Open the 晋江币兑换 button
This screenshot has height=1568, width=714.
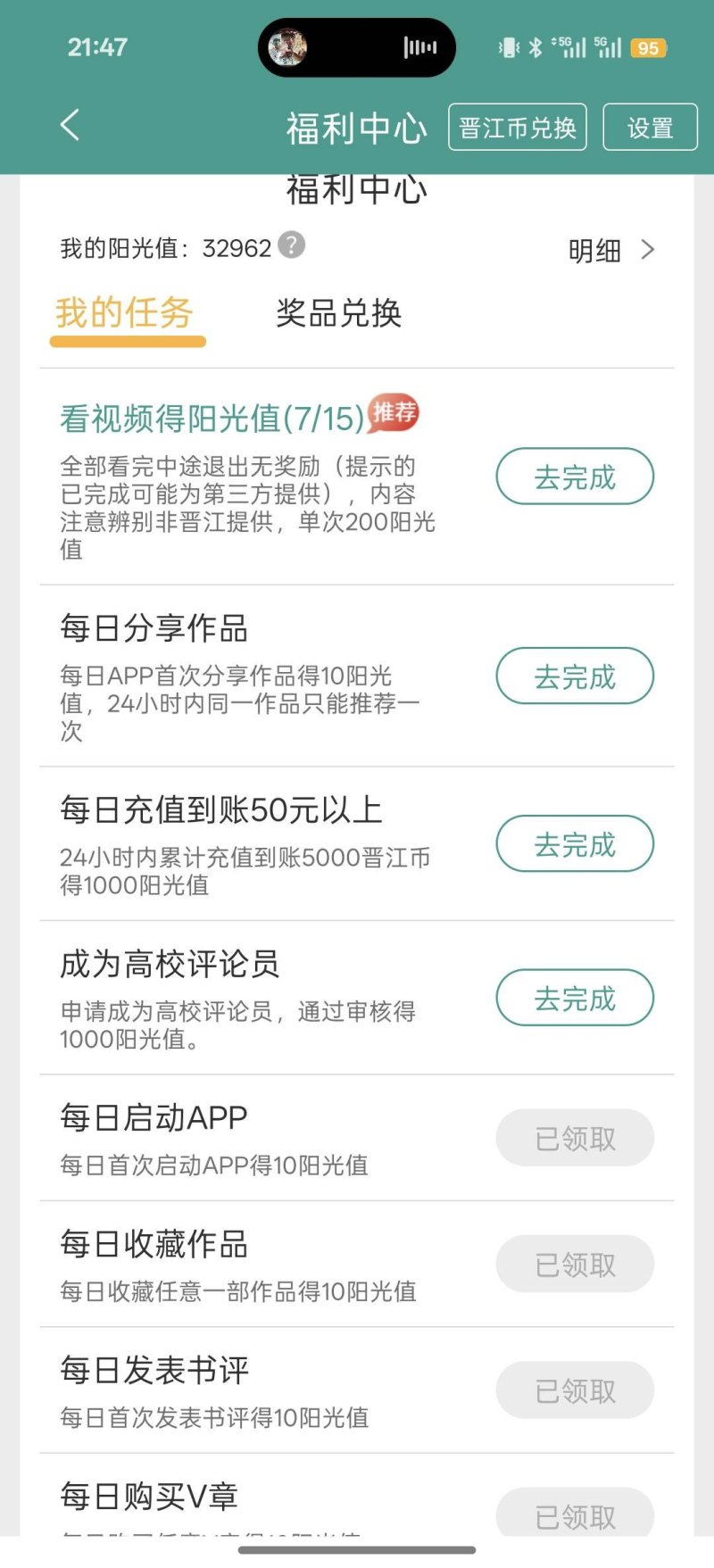[517, 128]
